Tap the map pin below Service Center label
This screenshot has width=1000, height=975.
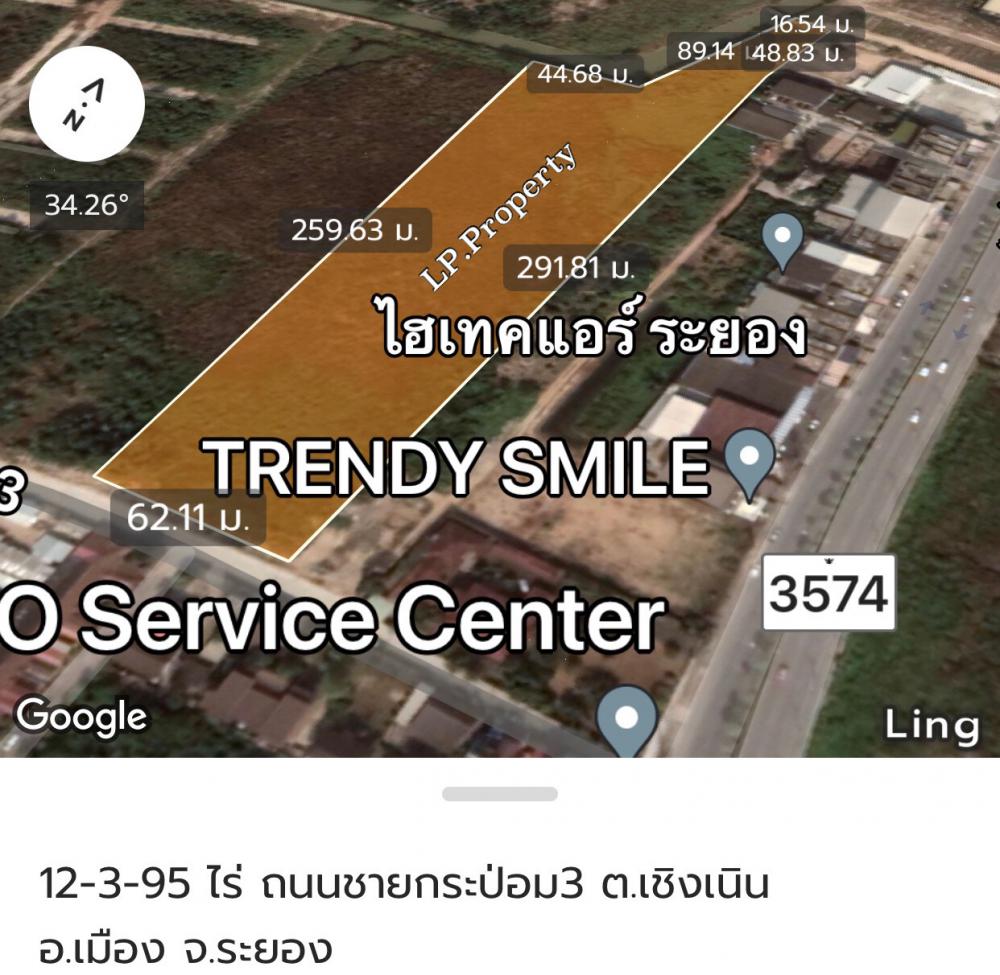[x=627, y=718]
